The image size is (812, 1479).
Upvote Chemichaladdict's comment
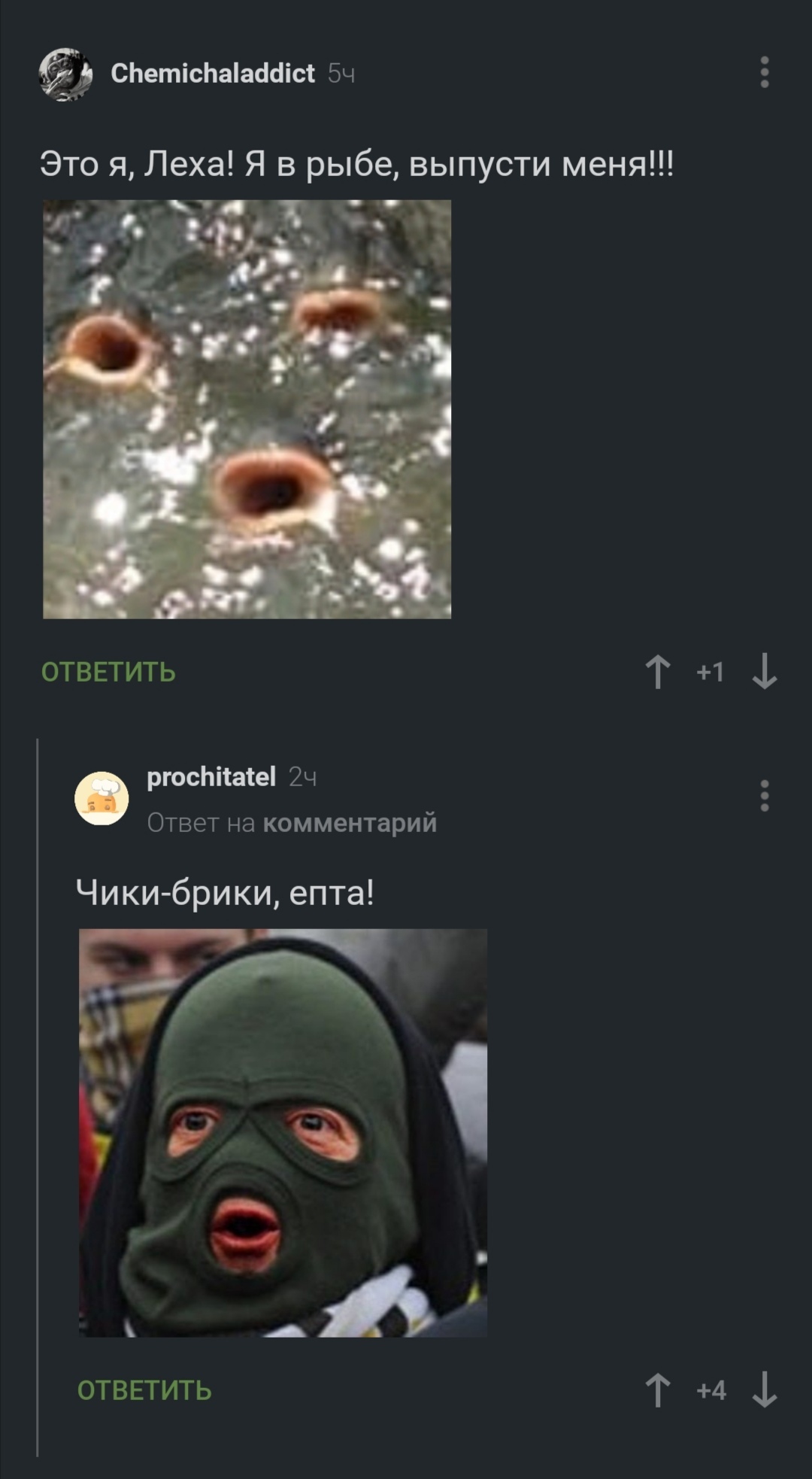[x=658, y=672]
